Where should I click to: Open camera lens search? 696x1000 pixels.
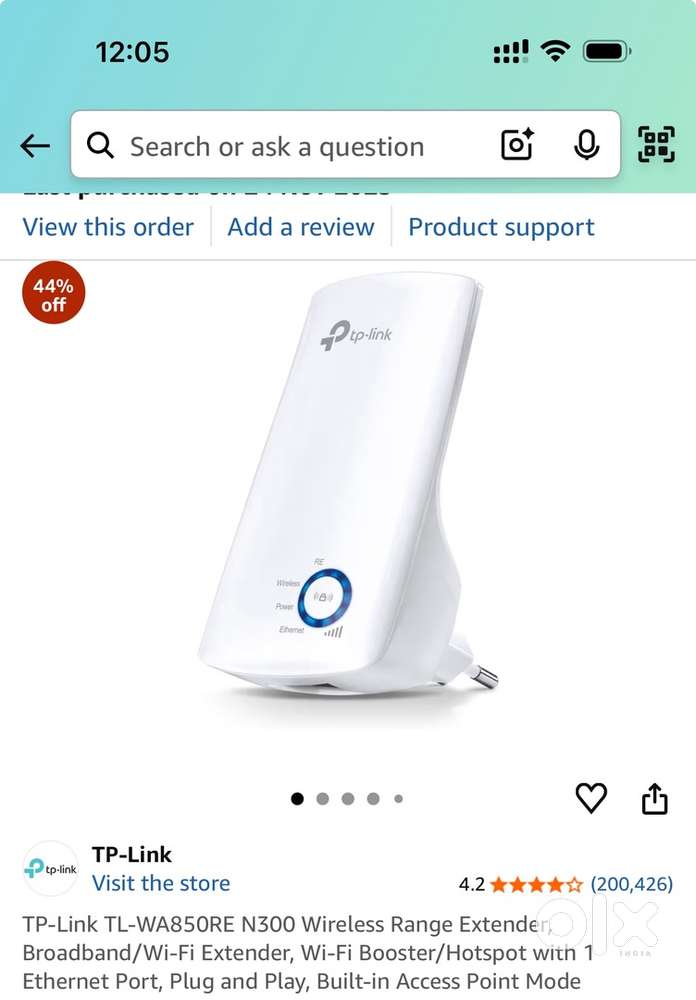tap(518, 146)
